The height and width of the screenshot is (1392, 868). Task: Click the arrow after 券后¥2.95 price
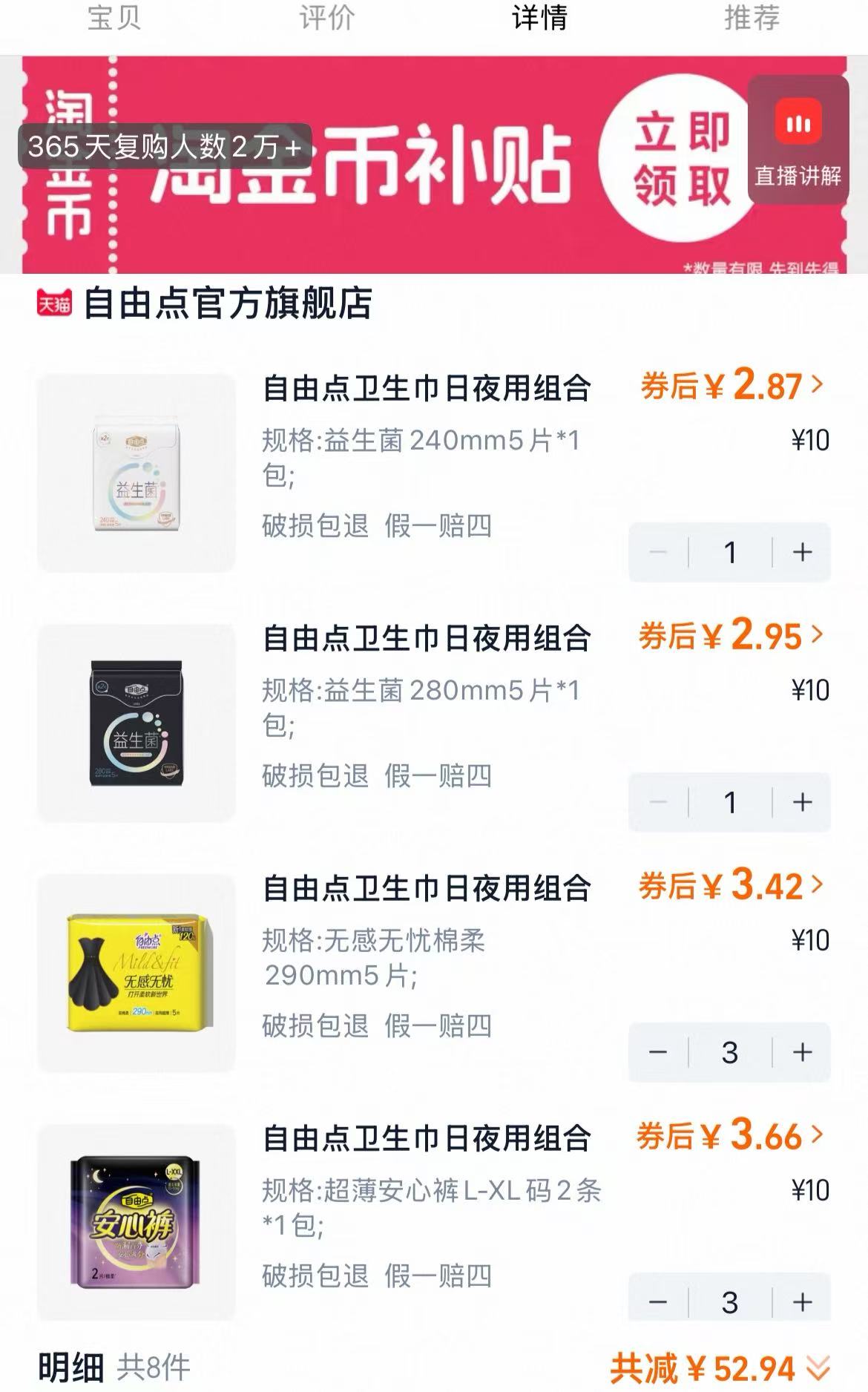tap(816, 634)
